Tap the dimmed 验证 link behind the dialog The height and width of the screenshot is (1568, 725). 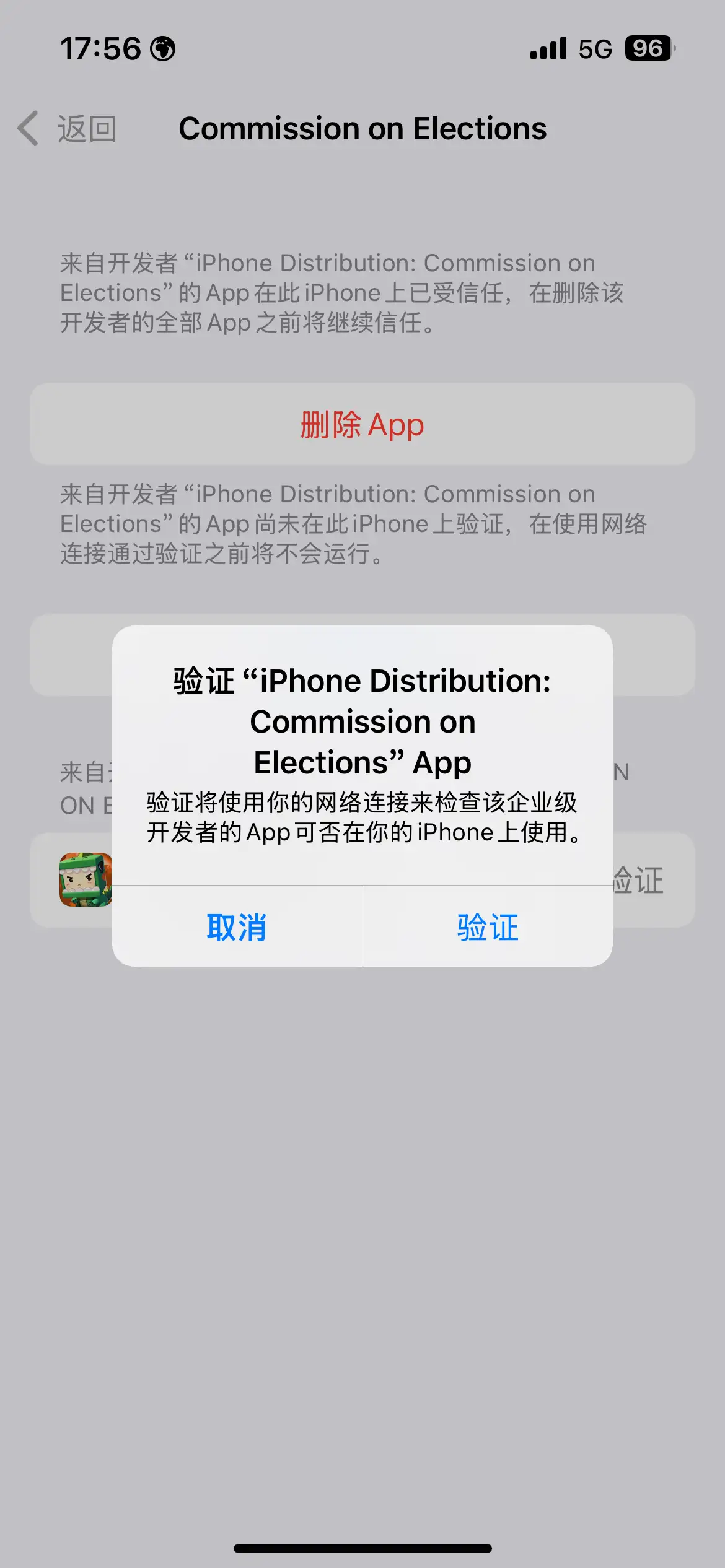click(x=638, y=879)
